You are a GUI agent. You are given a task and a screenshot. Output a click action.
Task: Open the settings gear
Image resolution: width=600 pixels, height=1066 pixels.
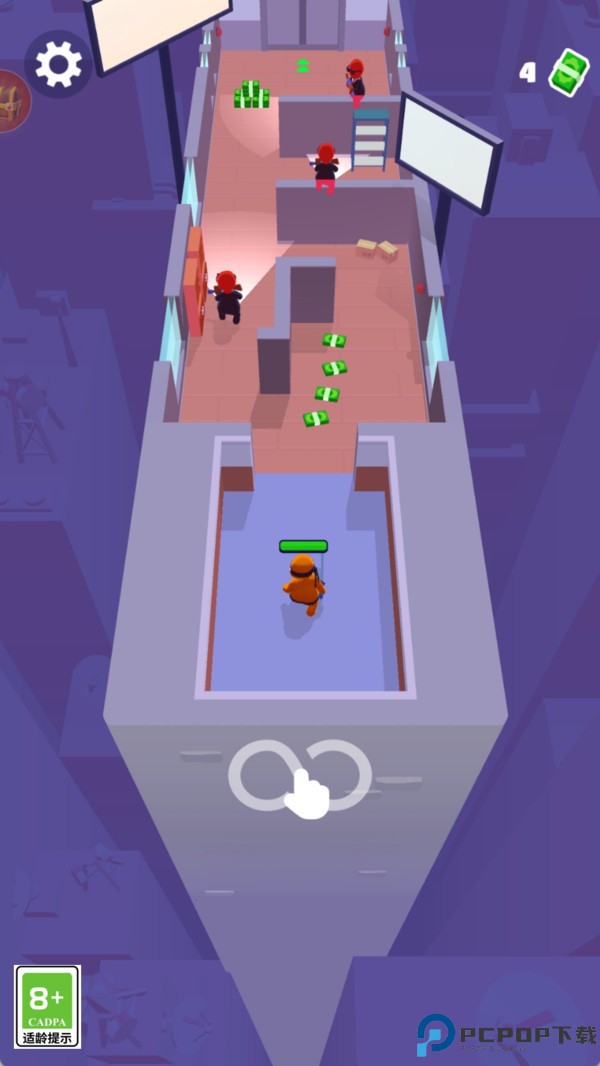pyautogui.click(x=58, y=65)
